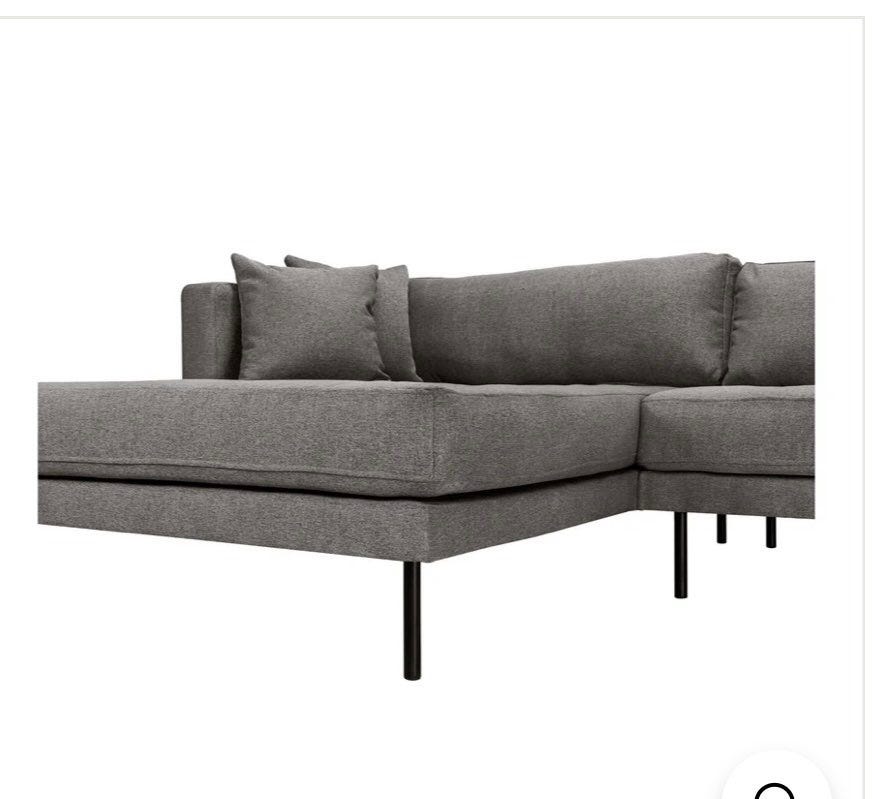Screen dimensions: 872x799
Task: Tap the magnifier zoom button
Action: pyautogui.click(x=776, y=783)
